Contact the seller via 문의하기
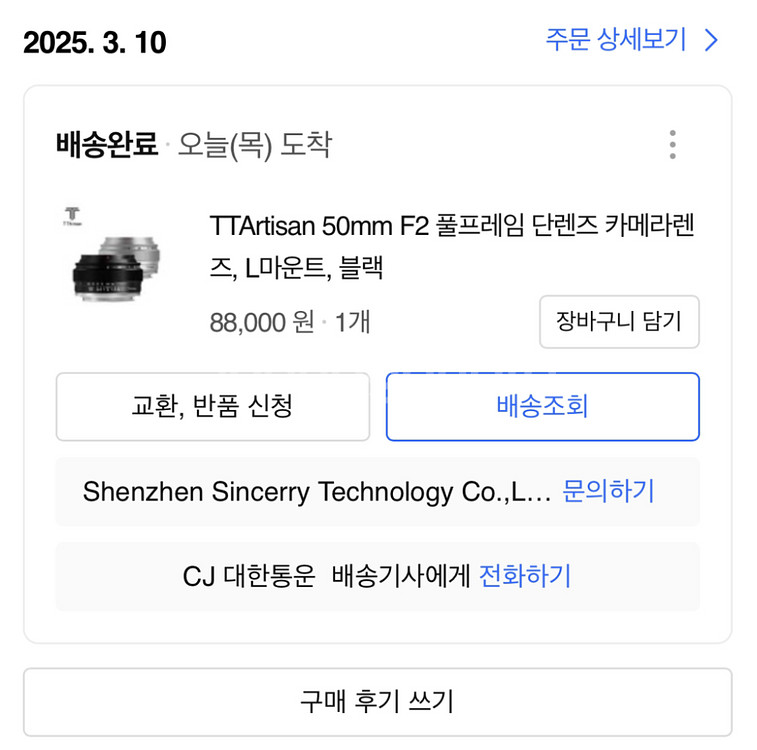 click(x=608, y=491)
